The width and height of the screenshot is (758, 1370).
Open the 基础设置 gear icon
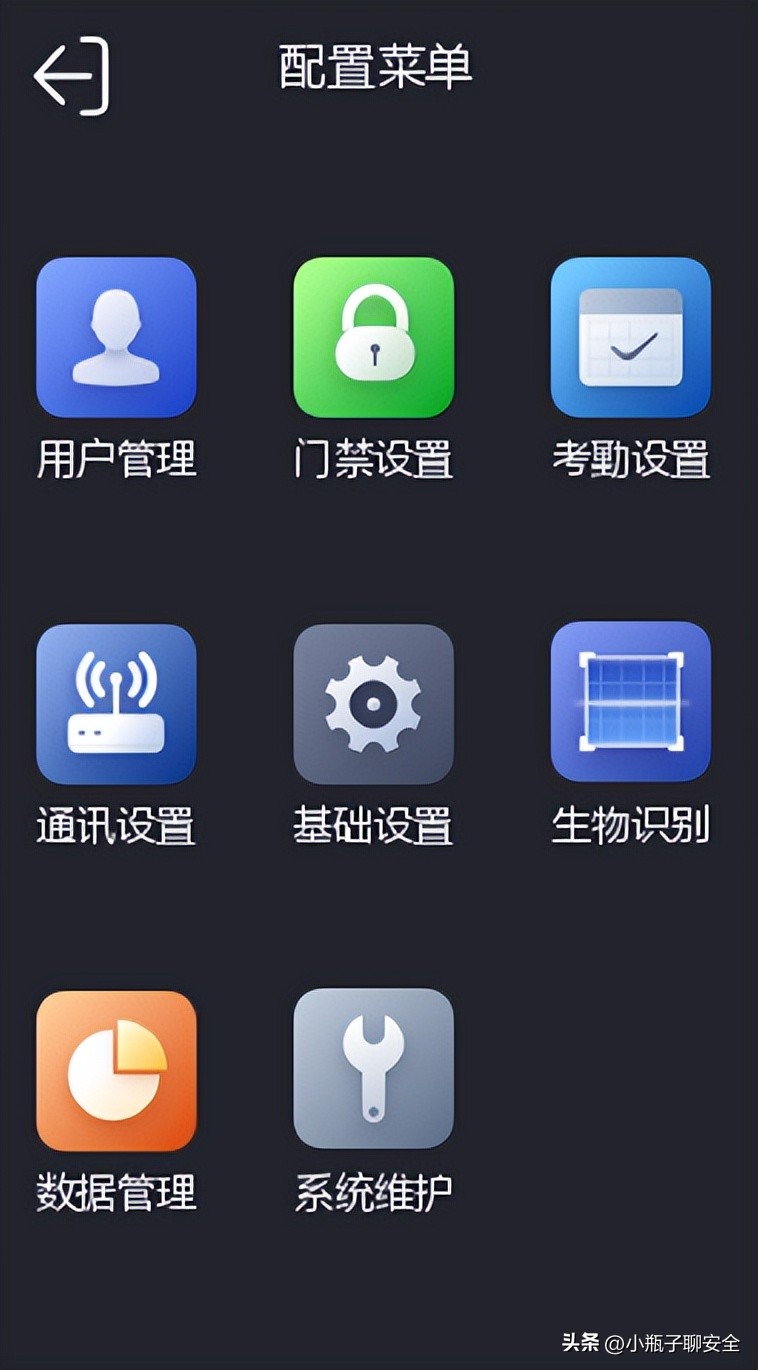tap(373, 703)
